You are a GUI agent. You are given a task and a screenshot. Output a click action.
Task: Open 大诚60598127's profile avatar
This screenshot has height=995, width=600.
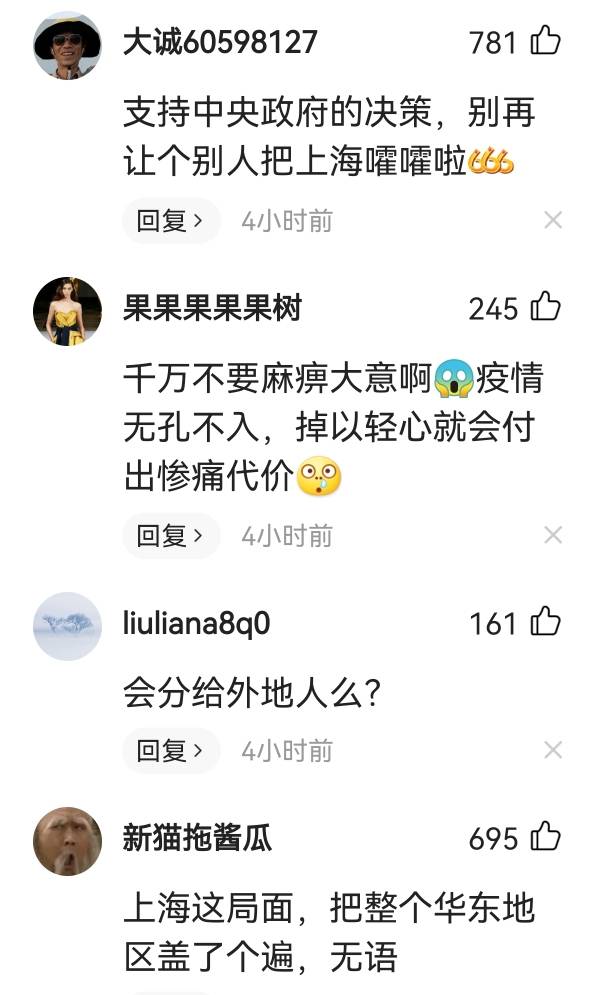68,46
